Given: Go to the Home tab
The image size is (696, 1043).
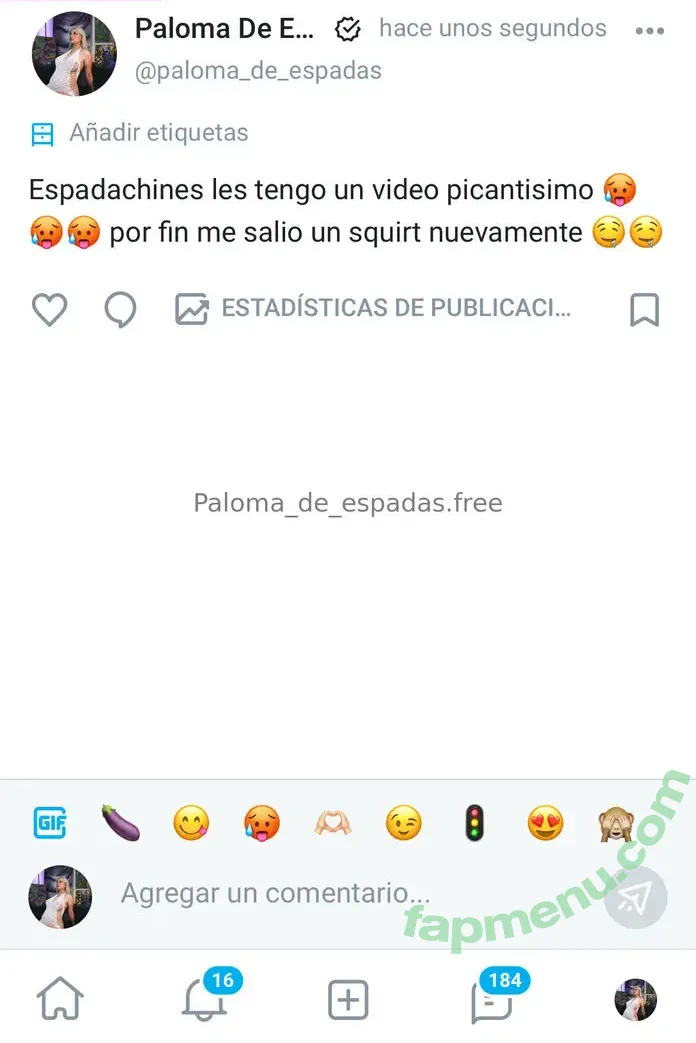Looking at the screenshot, I should (60, 999).
